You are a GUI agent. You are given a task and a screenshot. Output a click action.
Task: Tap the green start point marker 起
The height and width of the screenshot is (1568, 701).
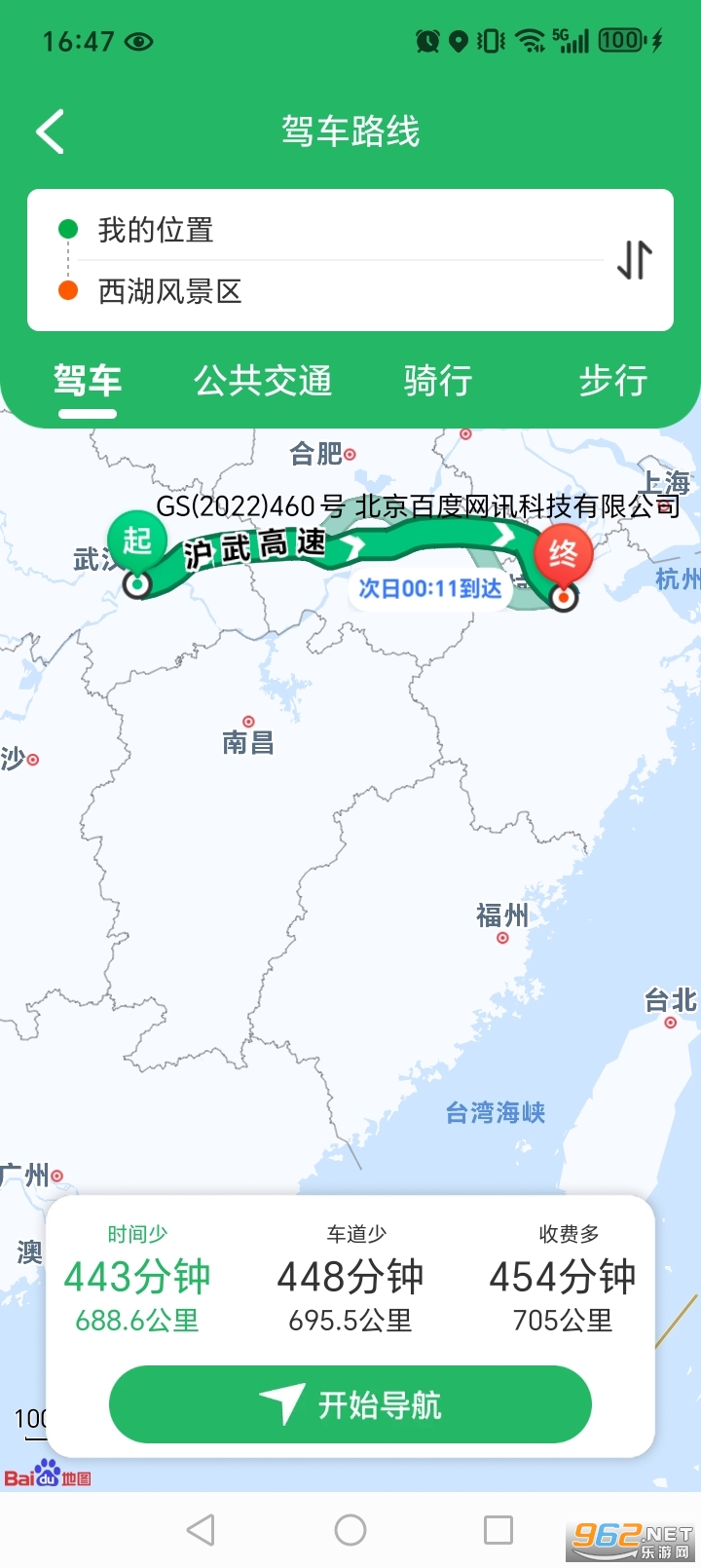coord(136,541)
